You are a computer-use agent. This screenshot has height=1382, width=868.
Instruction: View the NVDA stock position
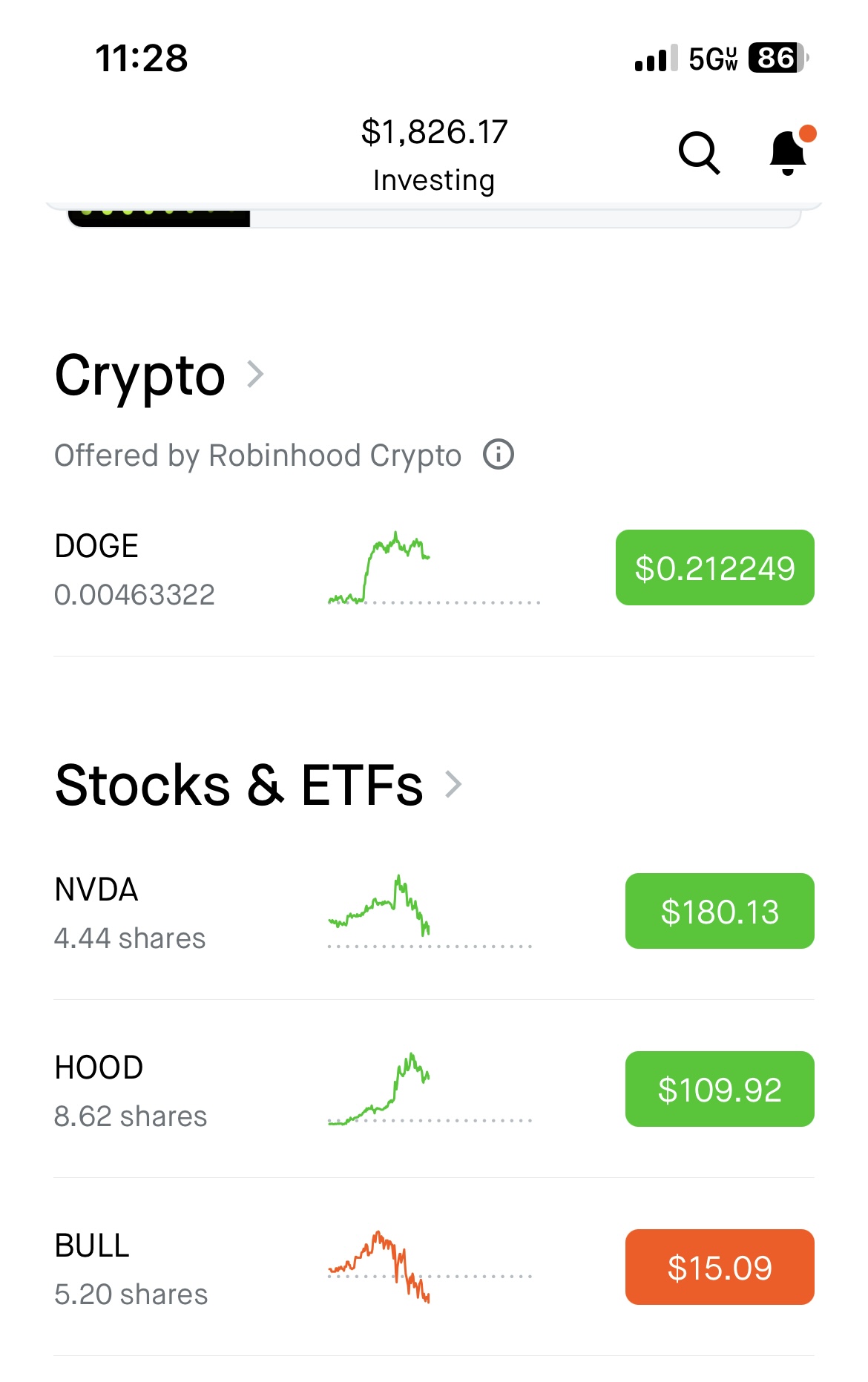[130, 912]
